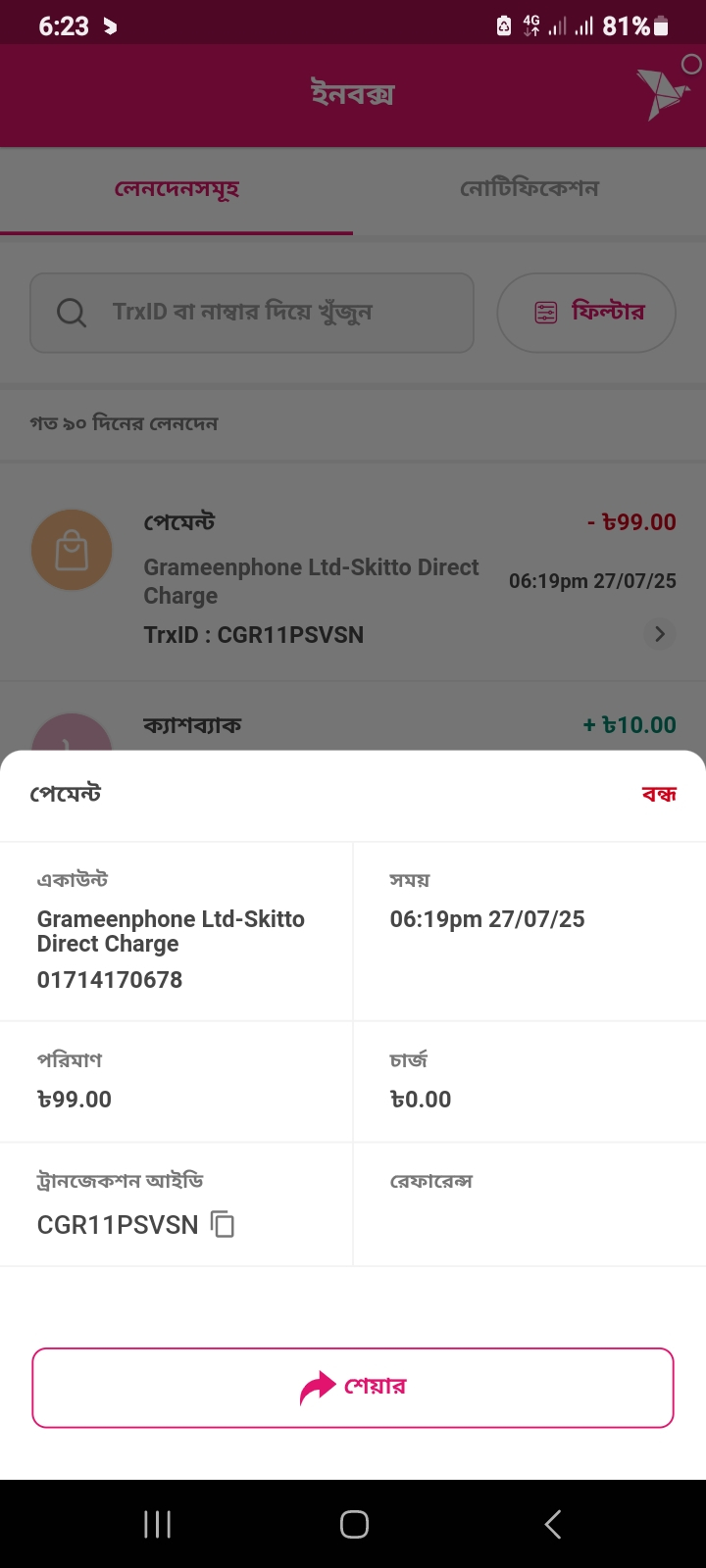Close the payment details sheet via বন্ধ

659,794
